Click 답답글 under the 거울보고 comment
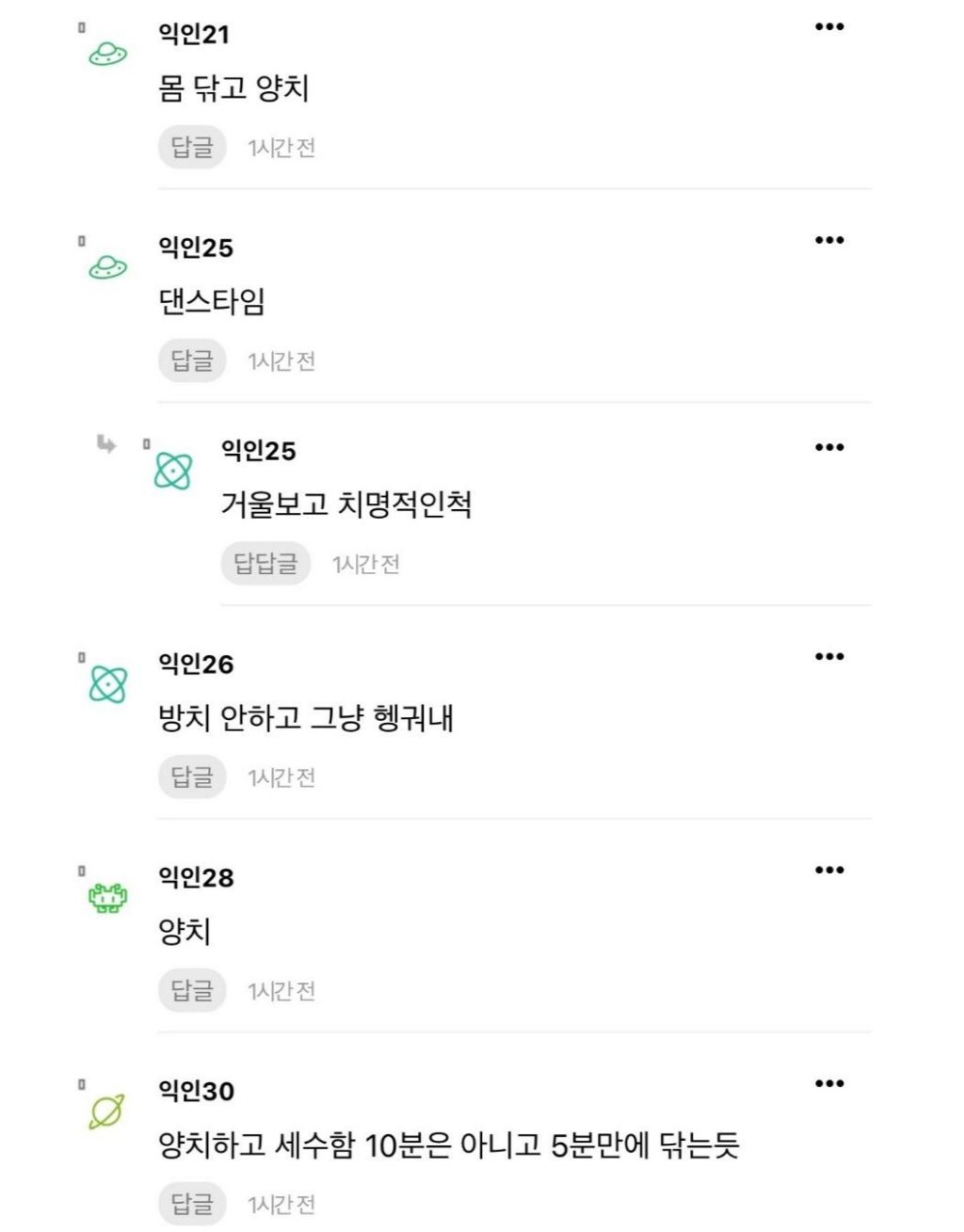The image size is (964, 1232). point(265,563)
